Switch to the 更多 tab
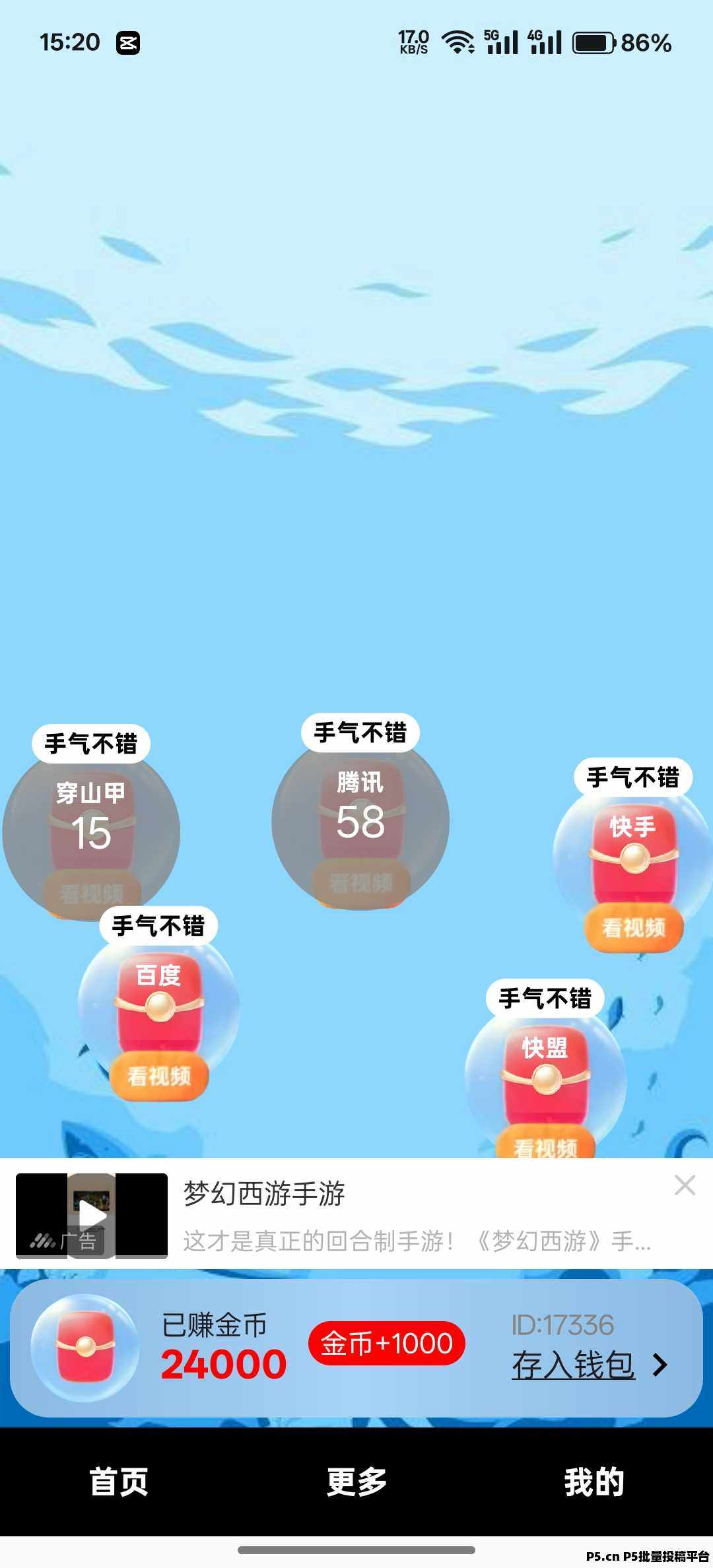 coord(356,1482)
